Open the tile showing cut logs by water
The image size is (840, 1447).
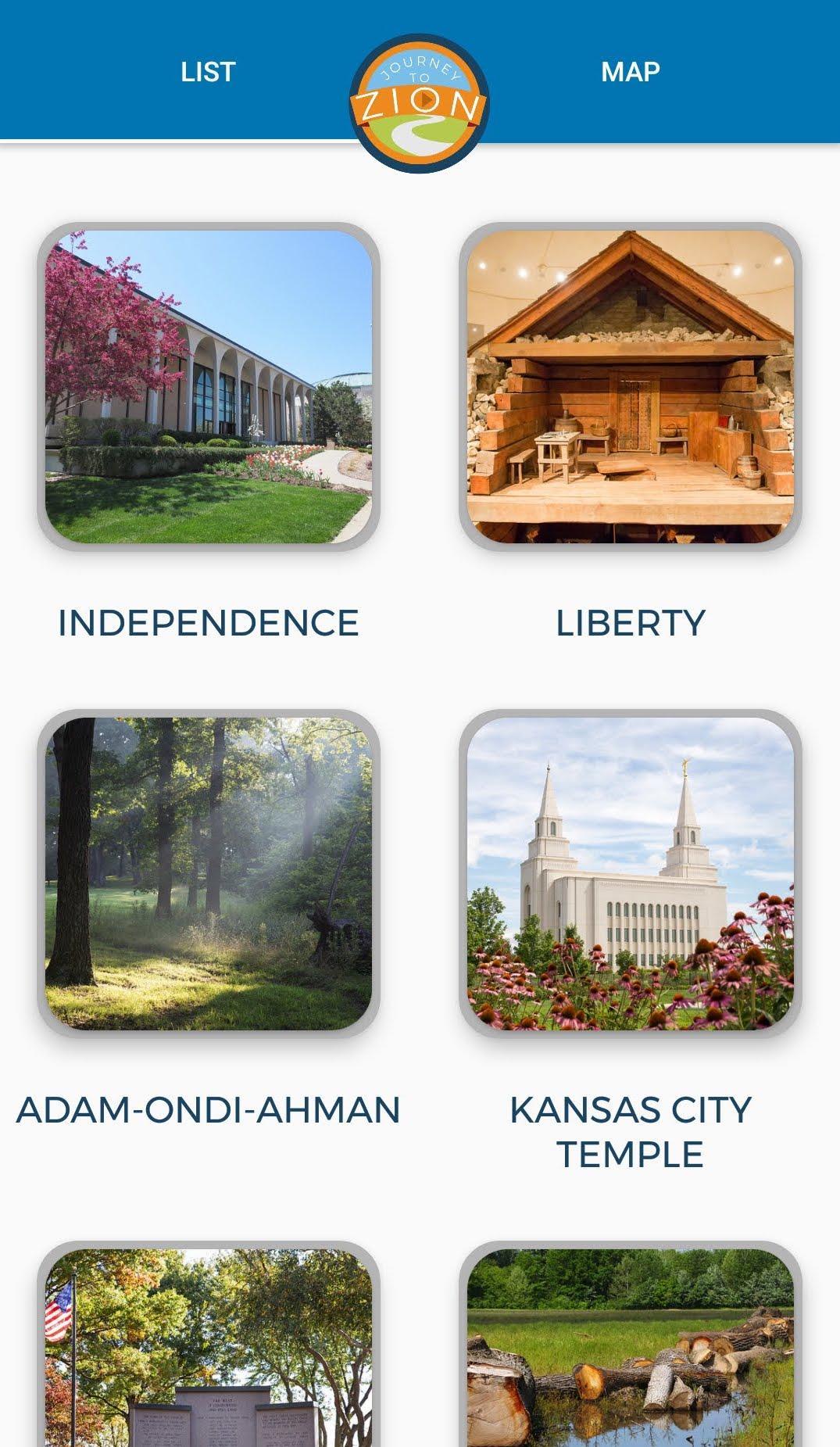(x=630, y=1346)
